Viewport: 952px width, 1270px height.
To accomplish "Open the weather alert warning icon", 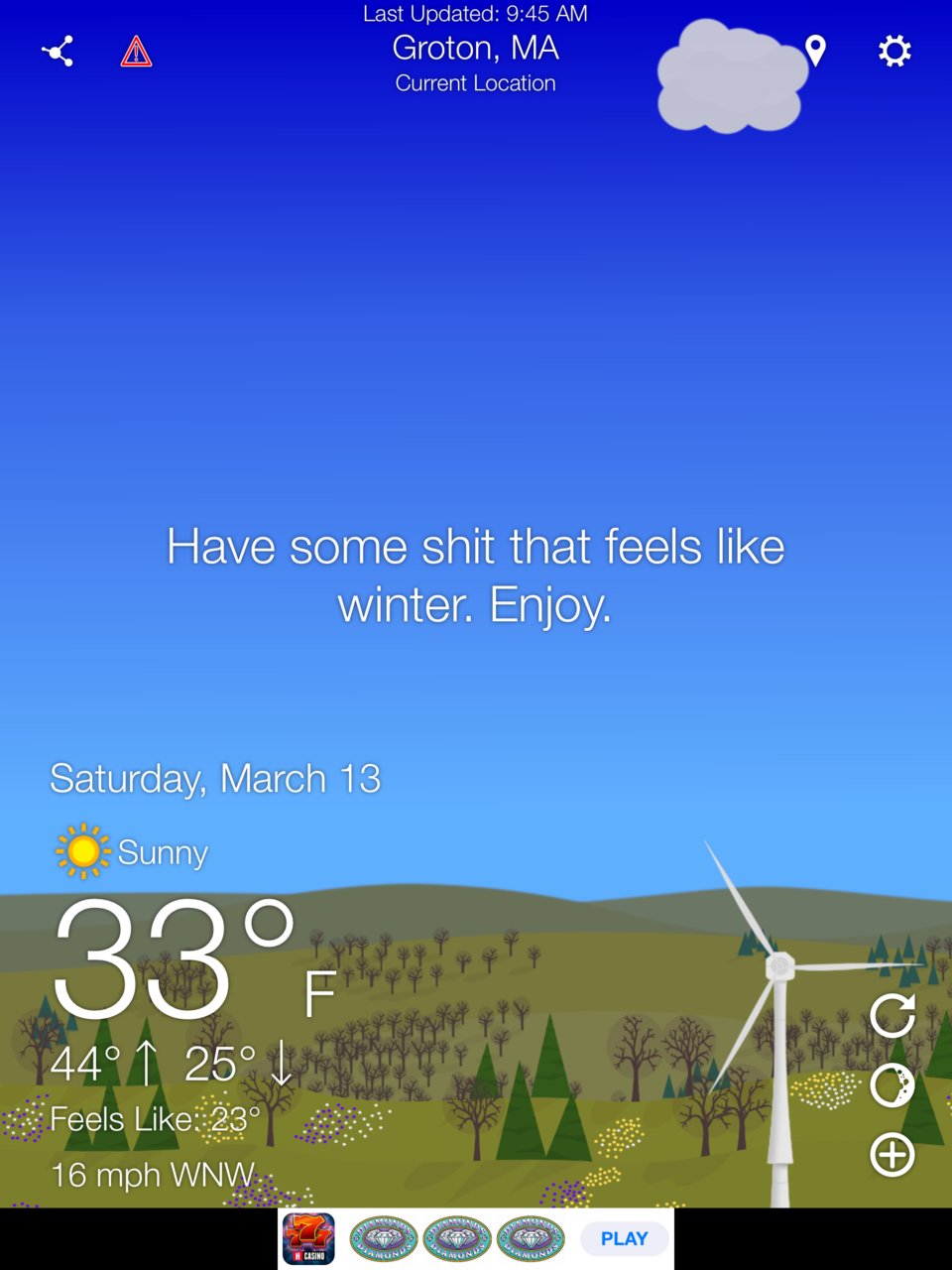I will coord(136,52).
